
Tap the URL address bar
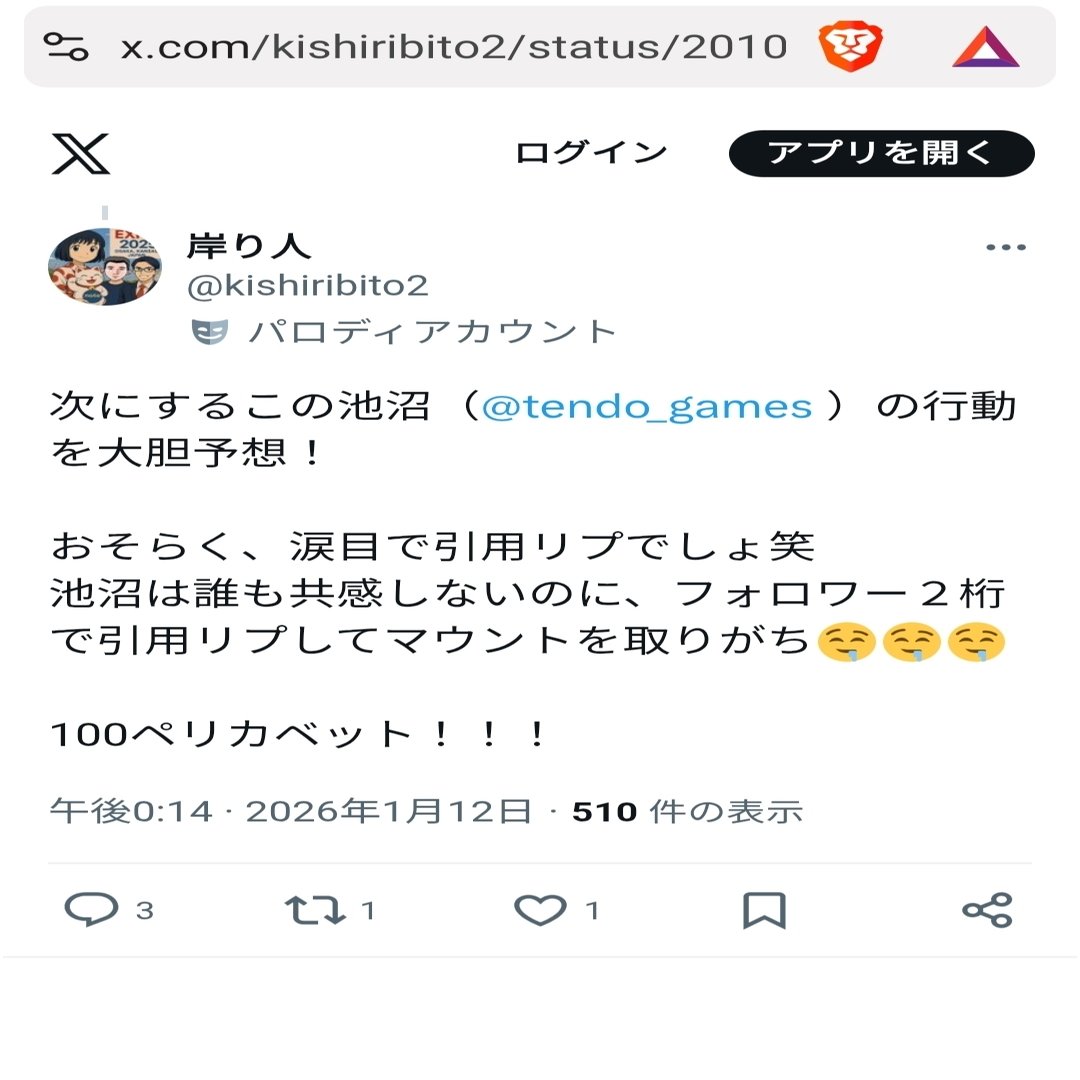[x=450, y=47]
